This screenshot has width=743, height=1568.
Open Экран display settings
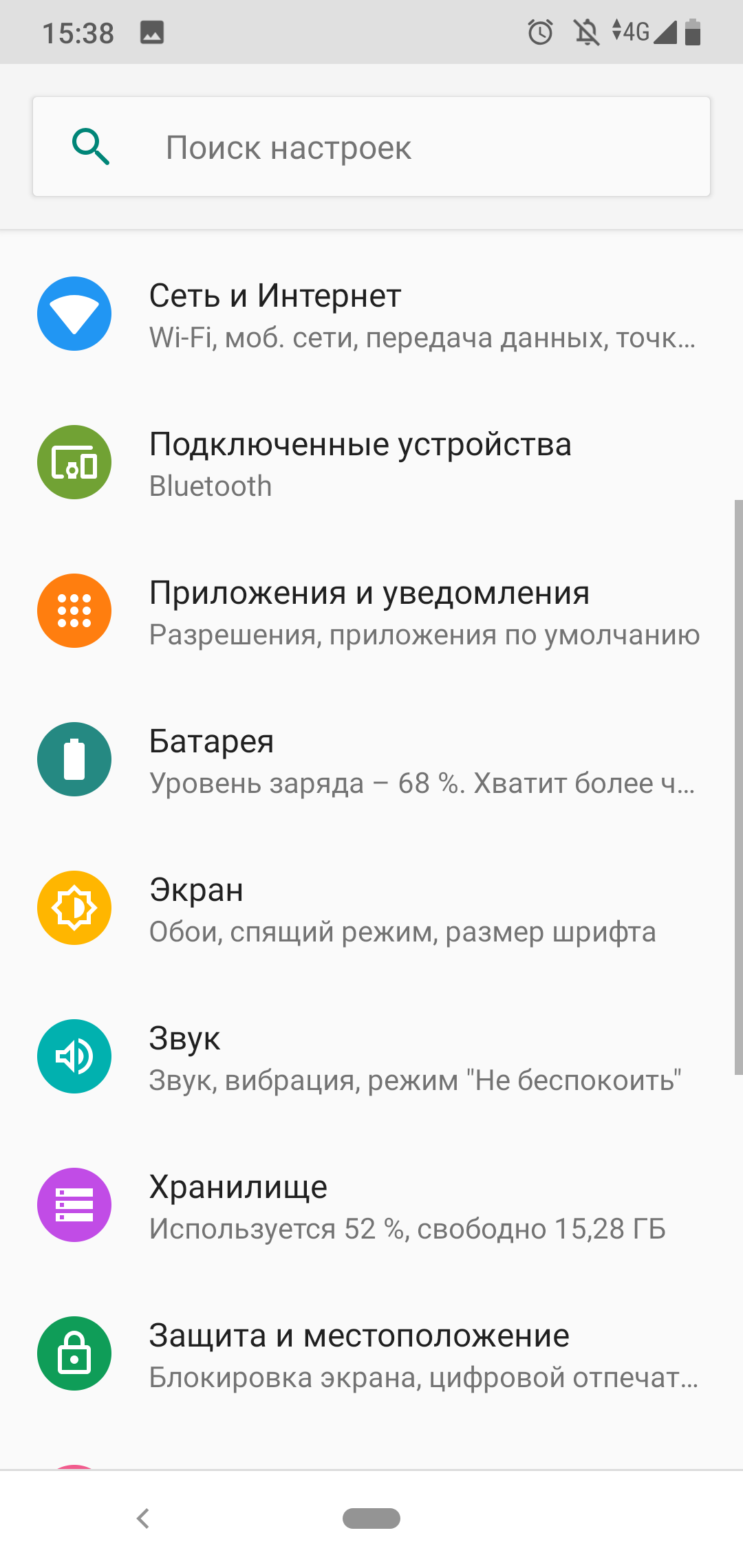pos(371,909)
